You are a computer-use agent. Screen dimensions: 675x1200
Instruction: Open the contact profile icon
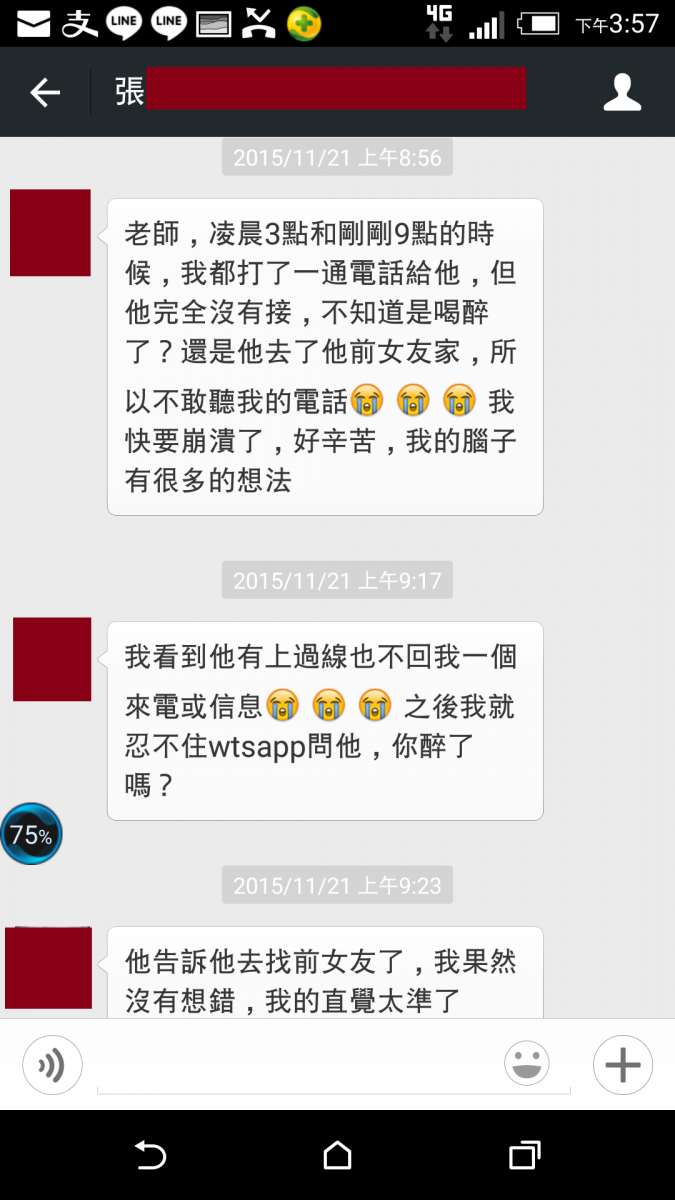[x=622, y=92]
